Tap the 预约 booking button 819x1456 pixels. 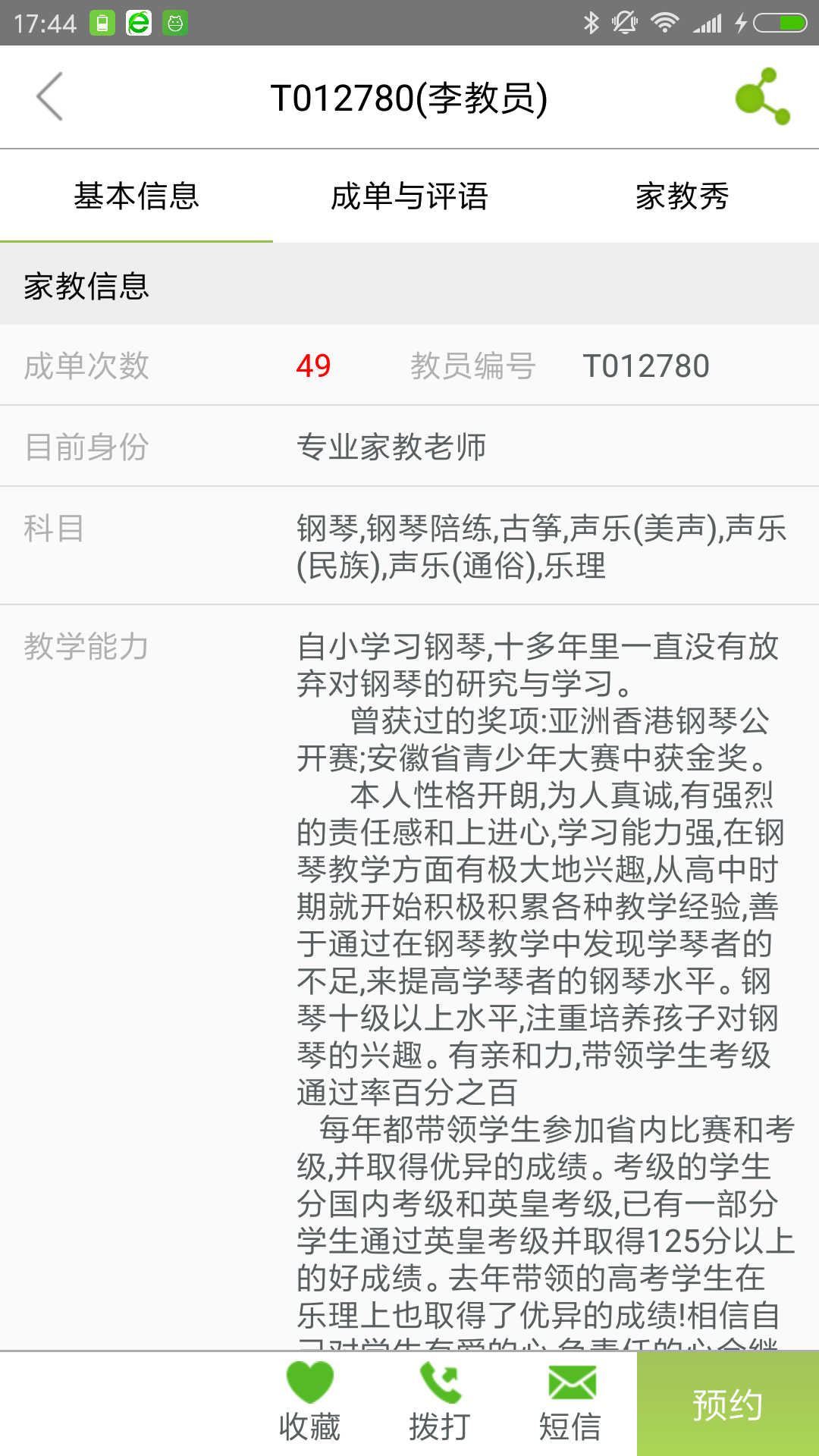pos(727,1404)
